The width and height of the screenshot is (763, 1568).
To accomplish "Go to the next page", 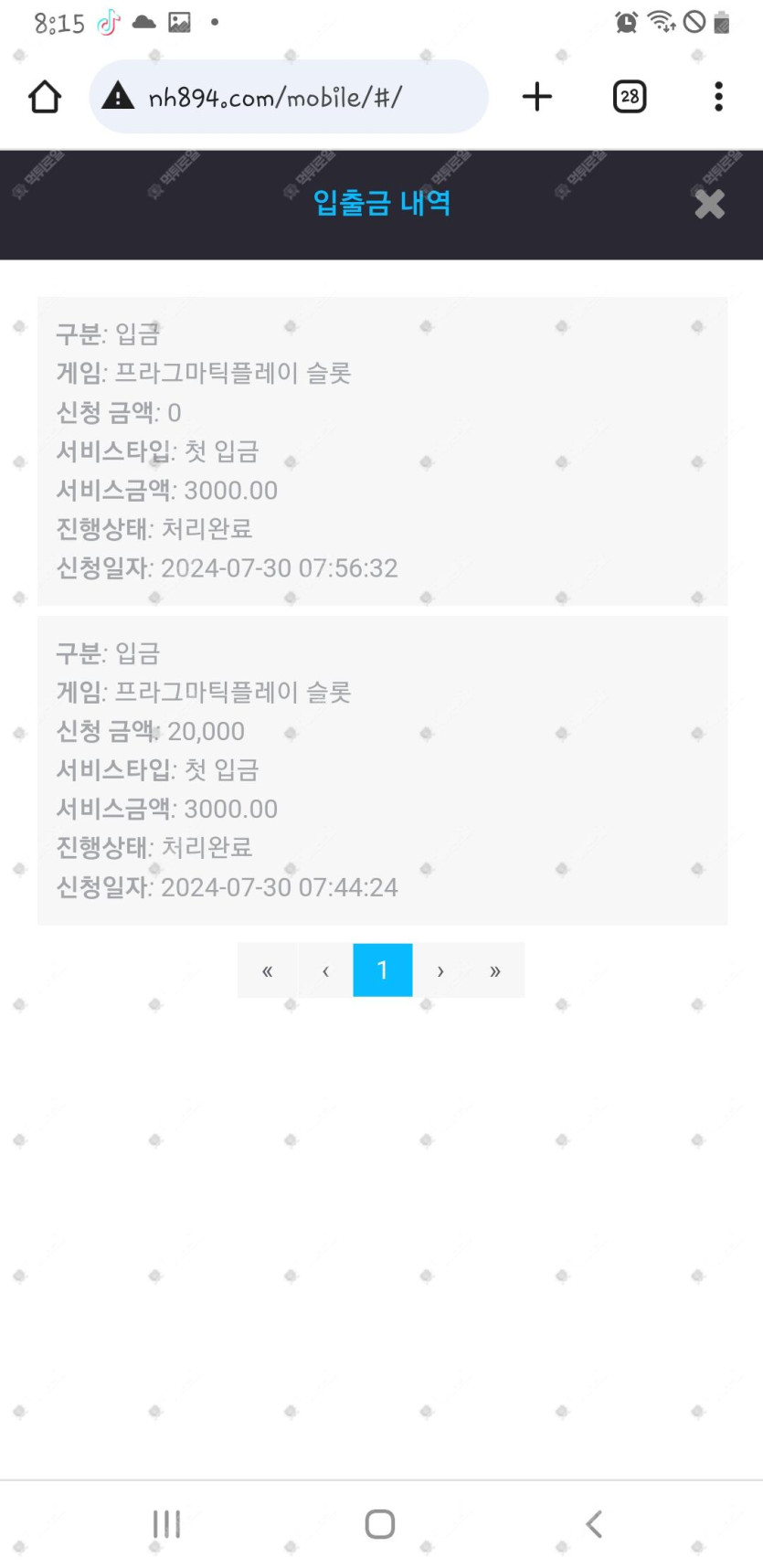I will (440, 970).
